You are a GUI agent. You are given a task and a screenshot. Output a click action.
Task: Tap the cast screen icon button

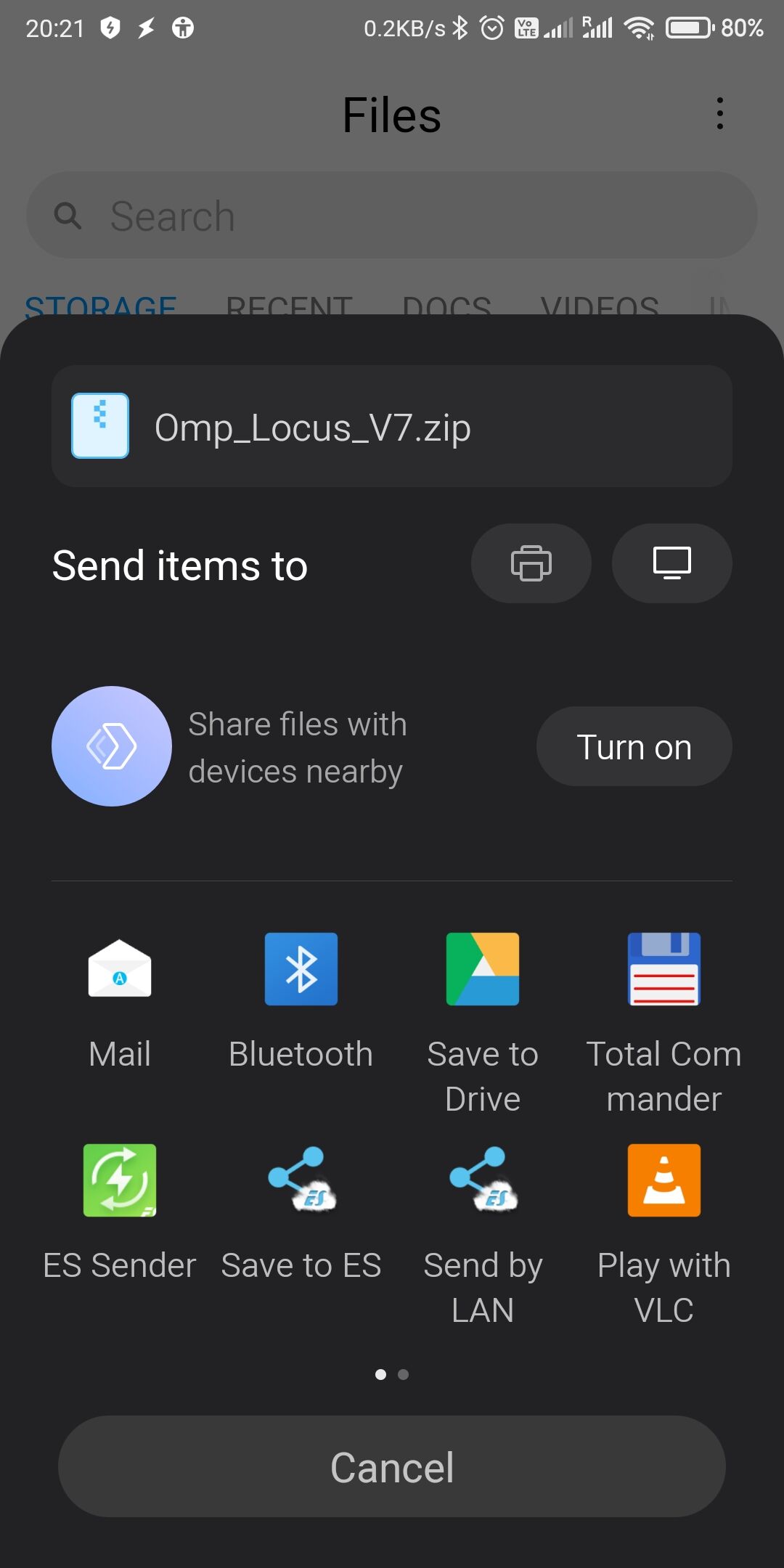(671, 563)
